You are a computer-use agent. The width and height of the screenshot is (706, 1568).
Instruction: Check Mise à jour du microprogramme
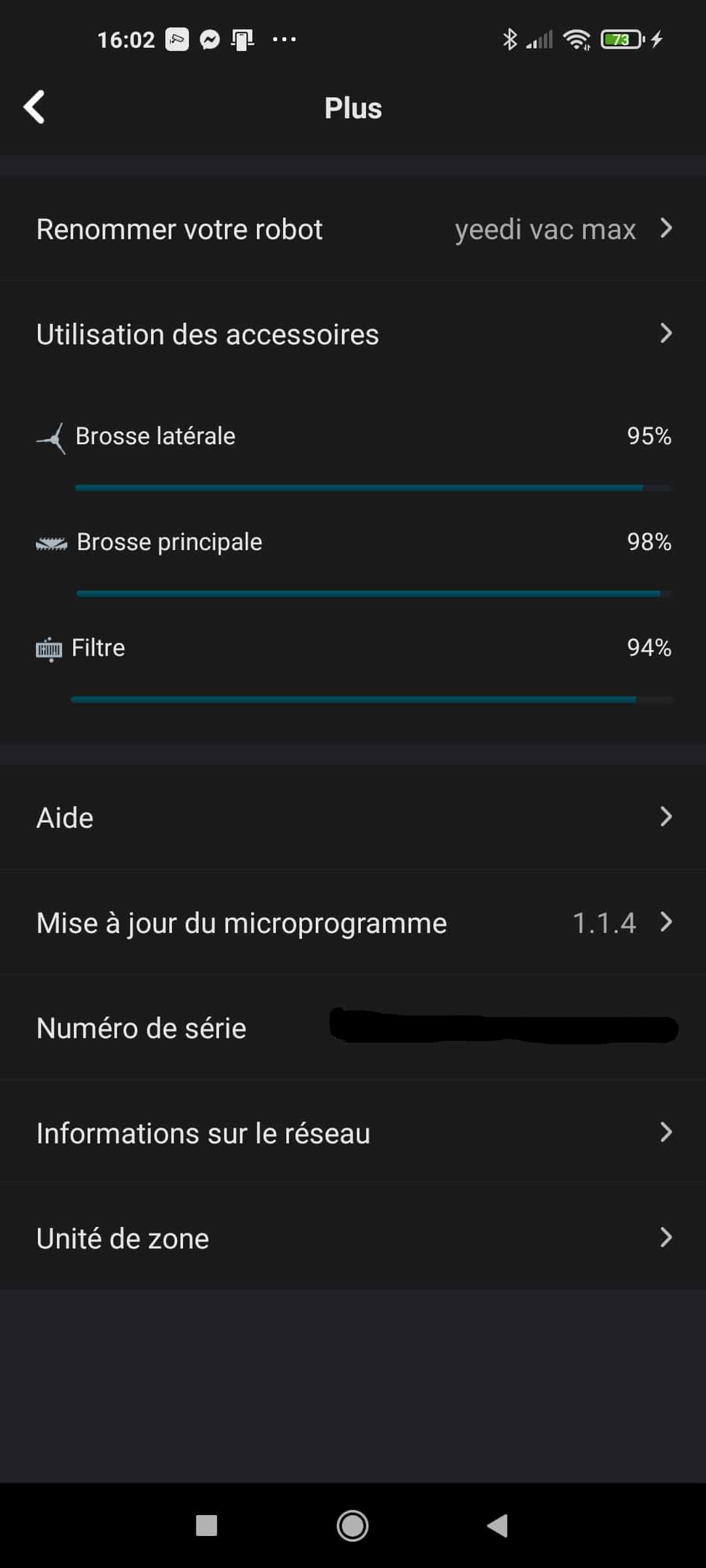click(353, 923)
